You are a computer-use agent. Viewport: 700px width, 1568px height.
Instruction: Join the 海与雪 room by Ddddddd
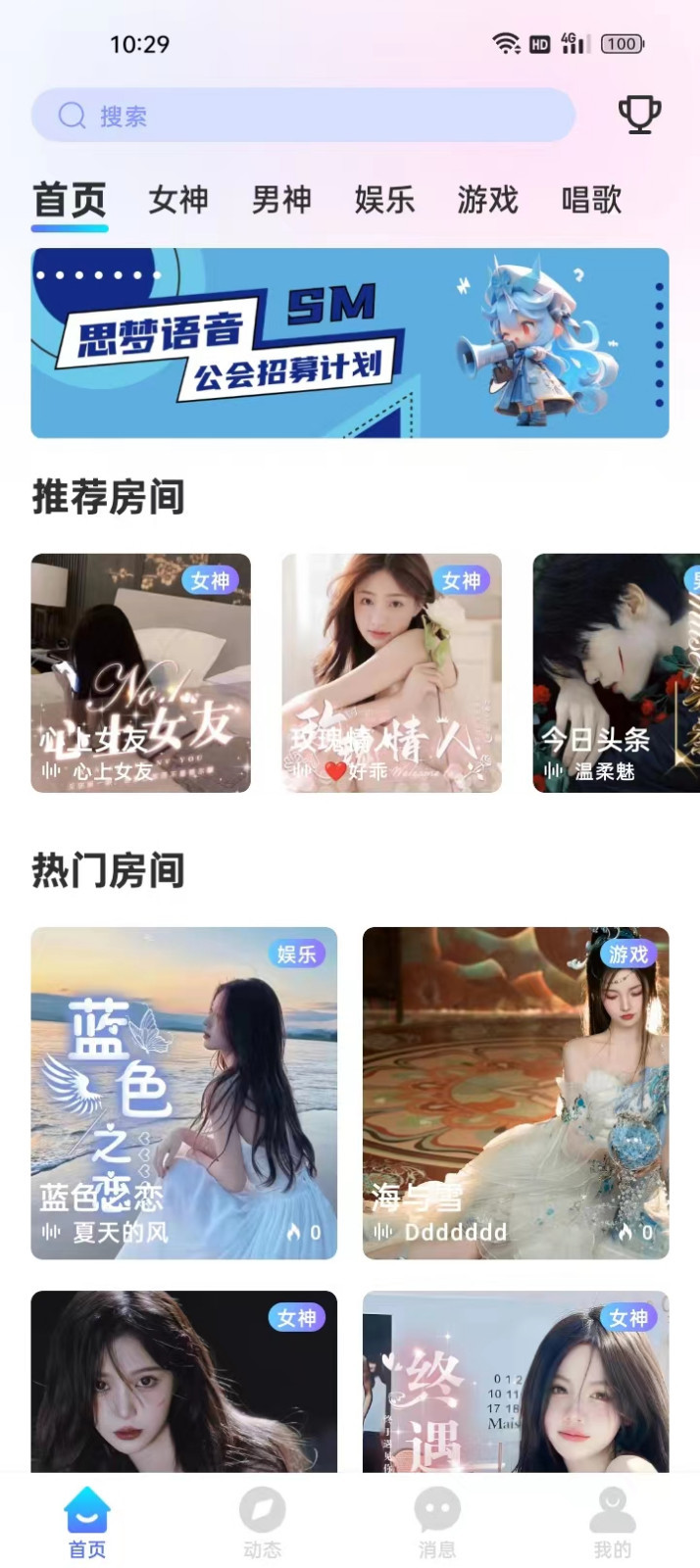[516, 1093]
